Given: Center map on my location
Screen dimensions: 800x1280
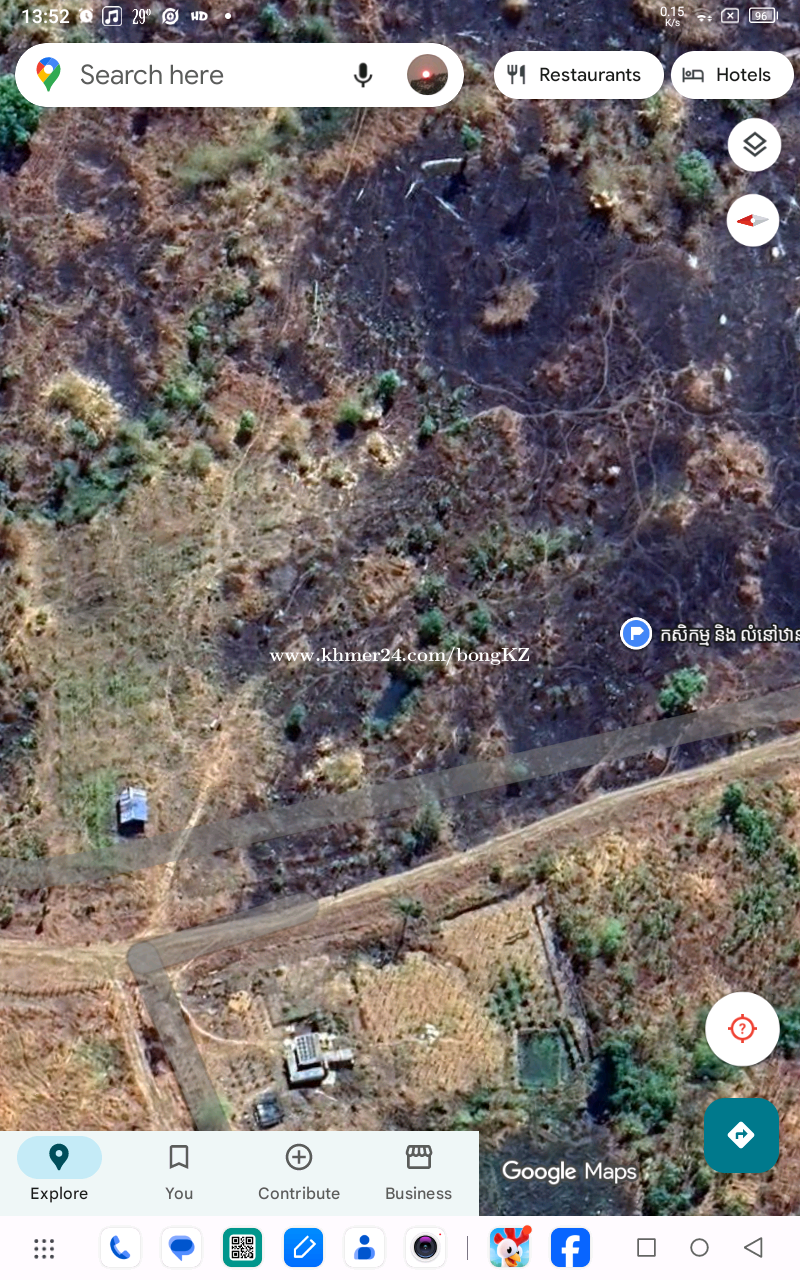Looking at the screenshot, I should pyautogui.click(x=742, y=1029).
